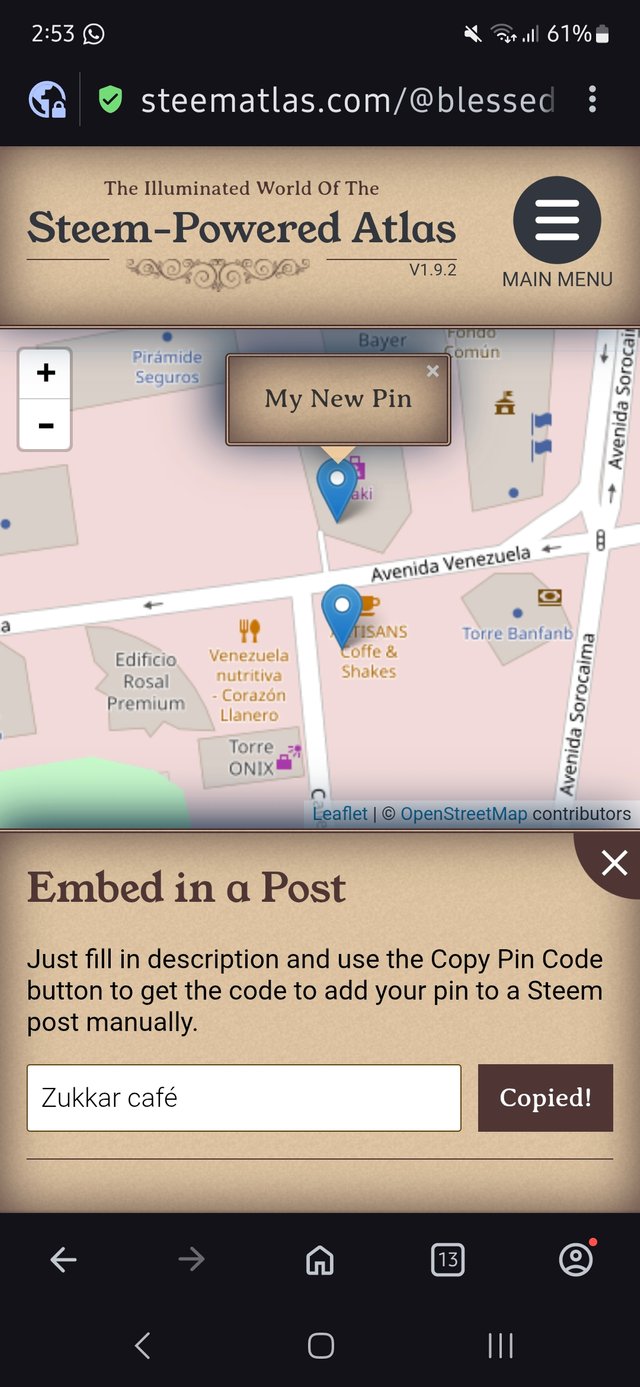Edit the Zukkar café description field
The height and width of the screenshot is (1387, 640).
244,1098
